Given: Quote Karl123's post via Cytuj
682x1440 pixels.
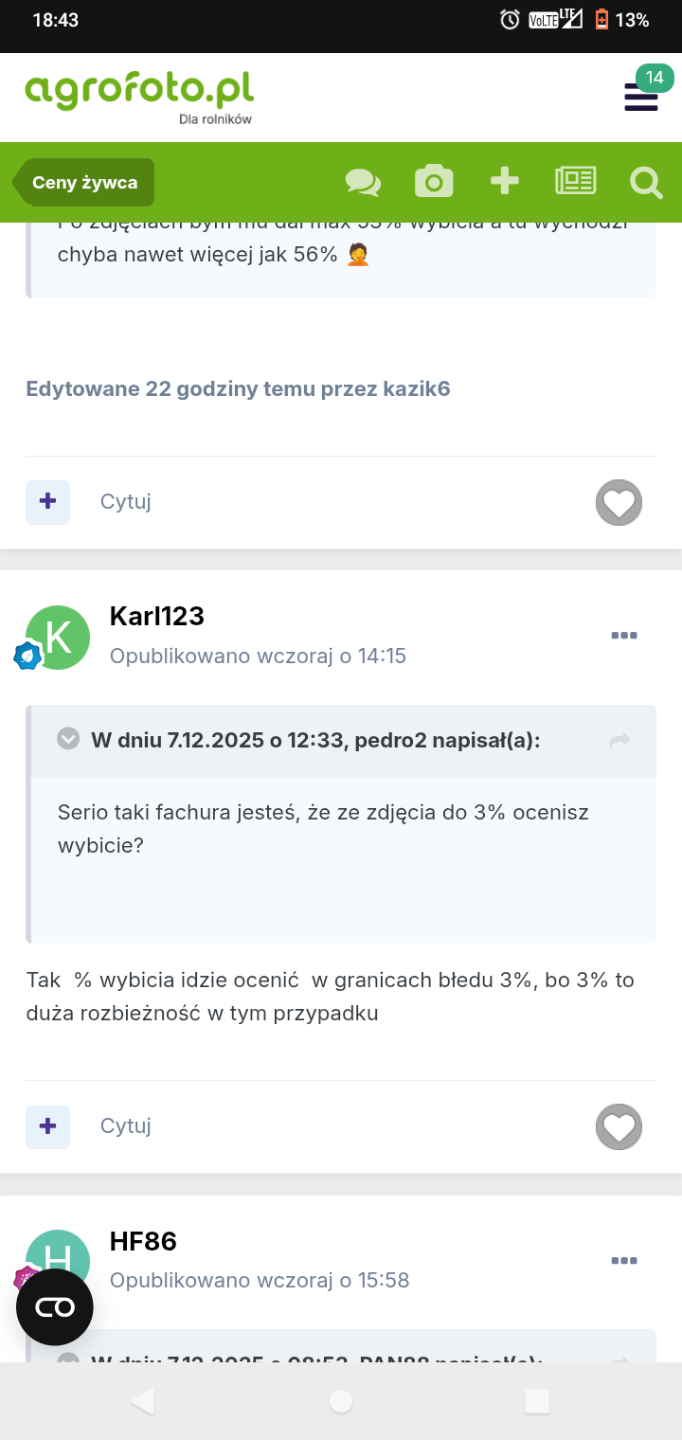Looking at the screenshot, I should pyautogui.click(x=125, y=1126).
